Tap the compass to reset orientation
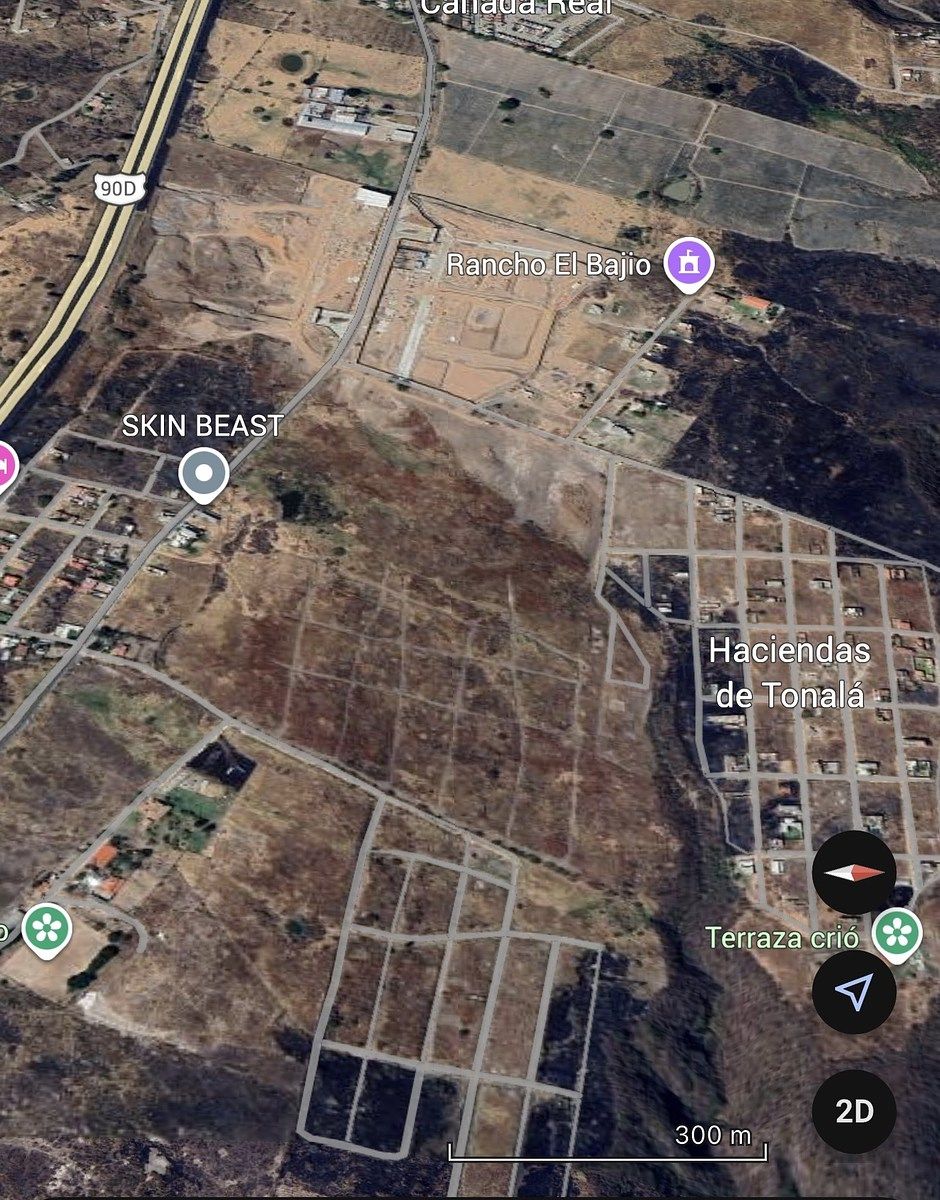The width and height of the screenshot is (940, 1200). [853, 872]
